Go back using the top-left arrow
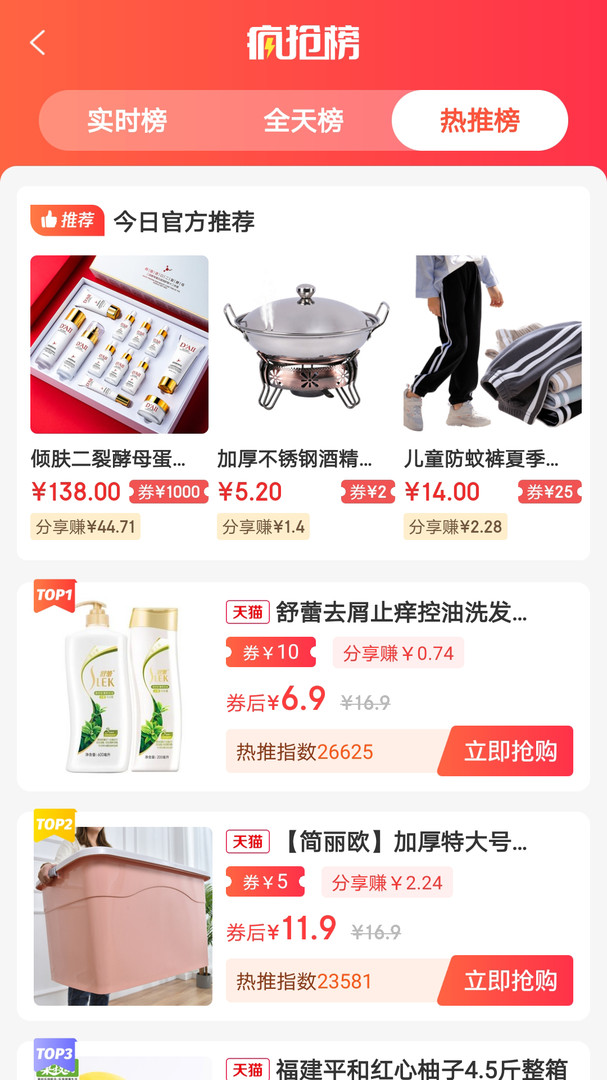Image resolution: width=607 pixels, height=1080 pixels. click(38, 43)
